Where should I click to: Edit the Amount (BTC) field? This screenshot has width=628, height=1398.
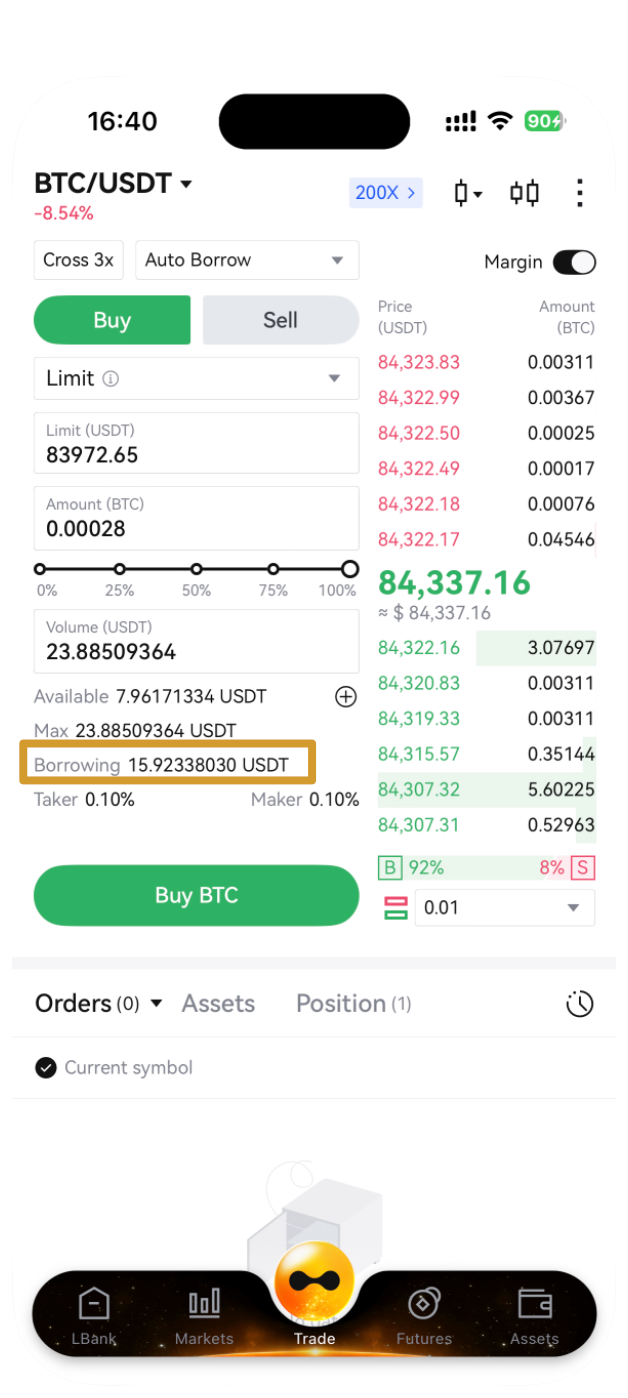tap(196, 518)
